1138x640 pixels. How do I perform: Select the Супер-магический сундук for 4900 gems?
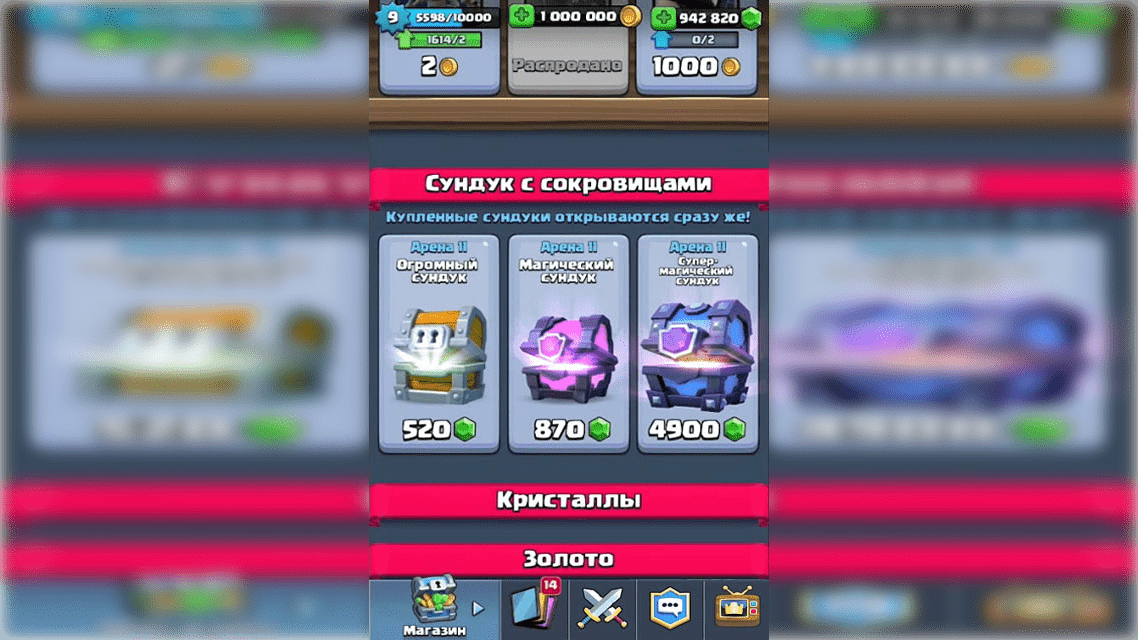(698, 345)
